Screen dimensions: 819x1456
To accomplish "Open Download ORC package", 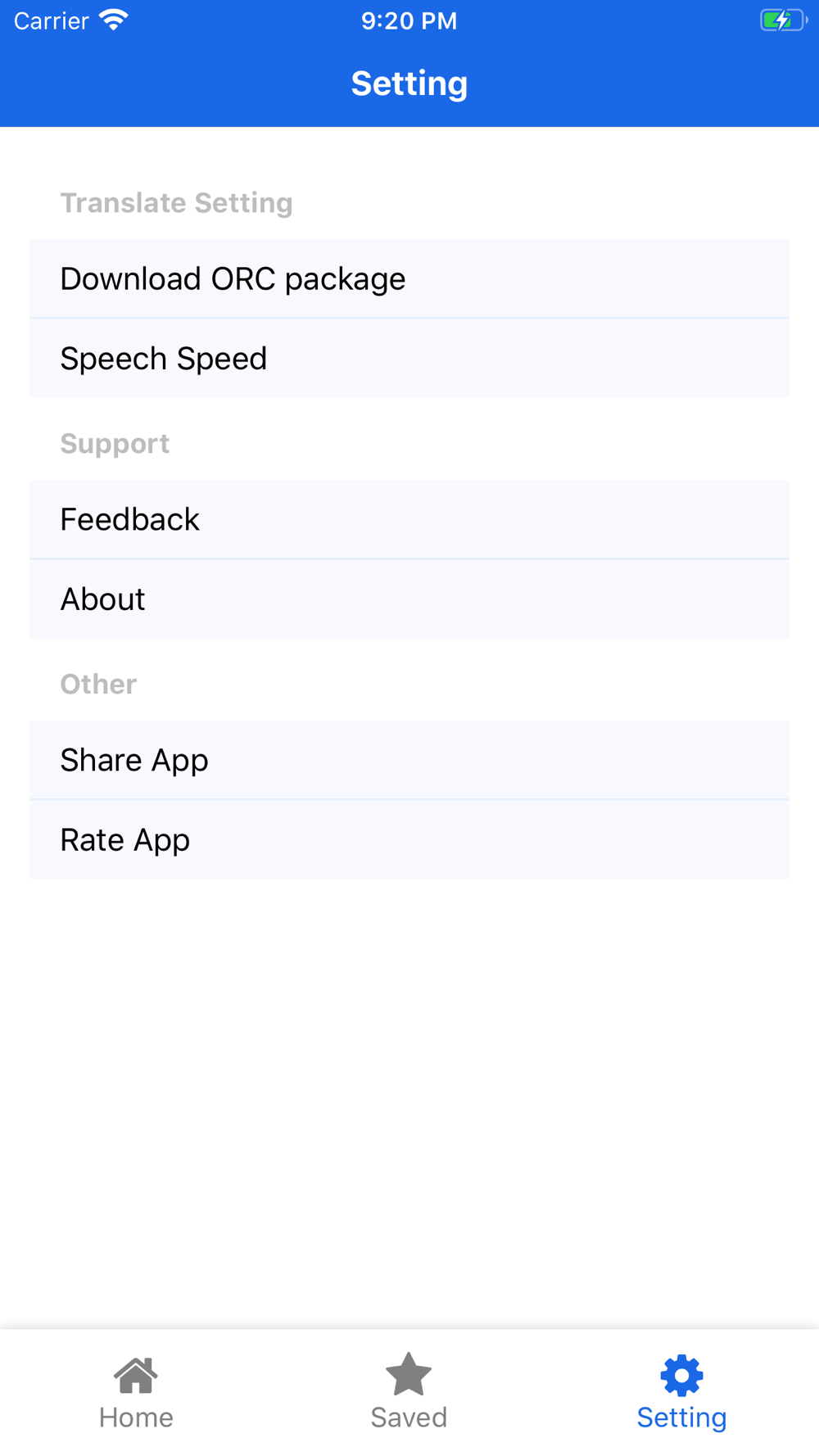I will [409, 278].
